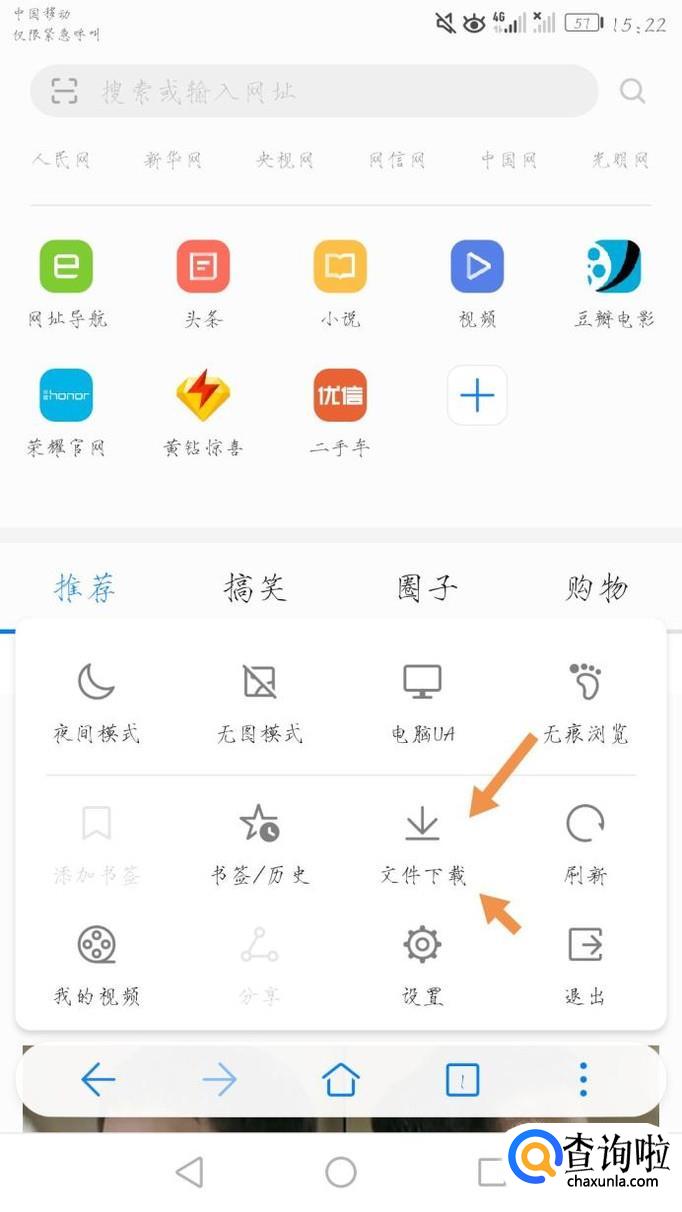Screen dimensions: 682x1212
Task: Go back with the toolbar back arrow
Action: point(98,1080)
